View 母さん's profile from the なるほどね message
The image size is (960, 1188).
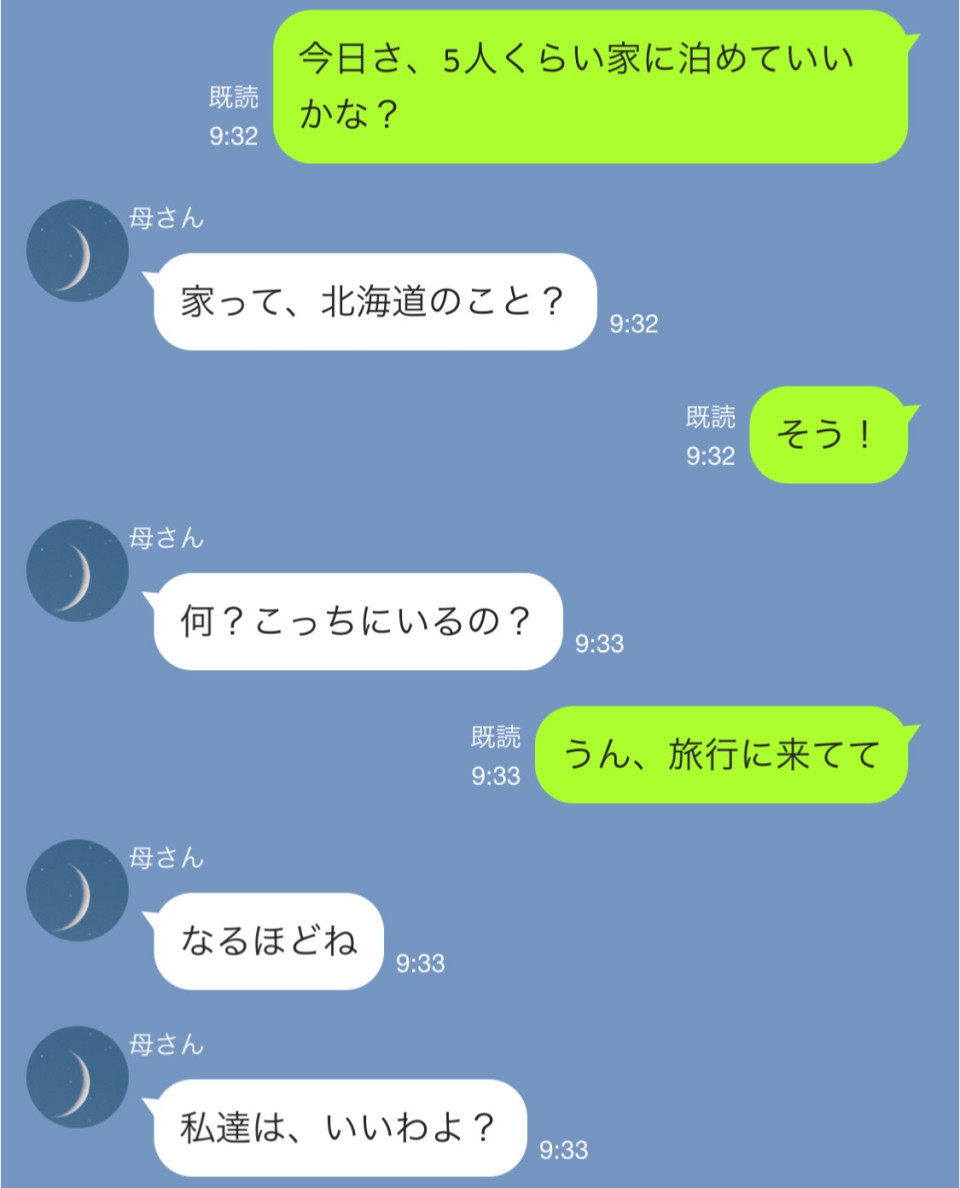tap(77, 890)
